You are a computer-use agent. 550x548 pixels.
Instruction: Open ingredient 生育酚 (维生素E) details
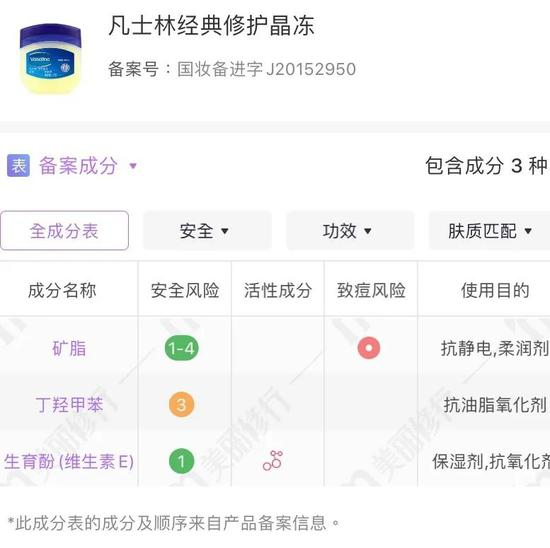[69, 461]
